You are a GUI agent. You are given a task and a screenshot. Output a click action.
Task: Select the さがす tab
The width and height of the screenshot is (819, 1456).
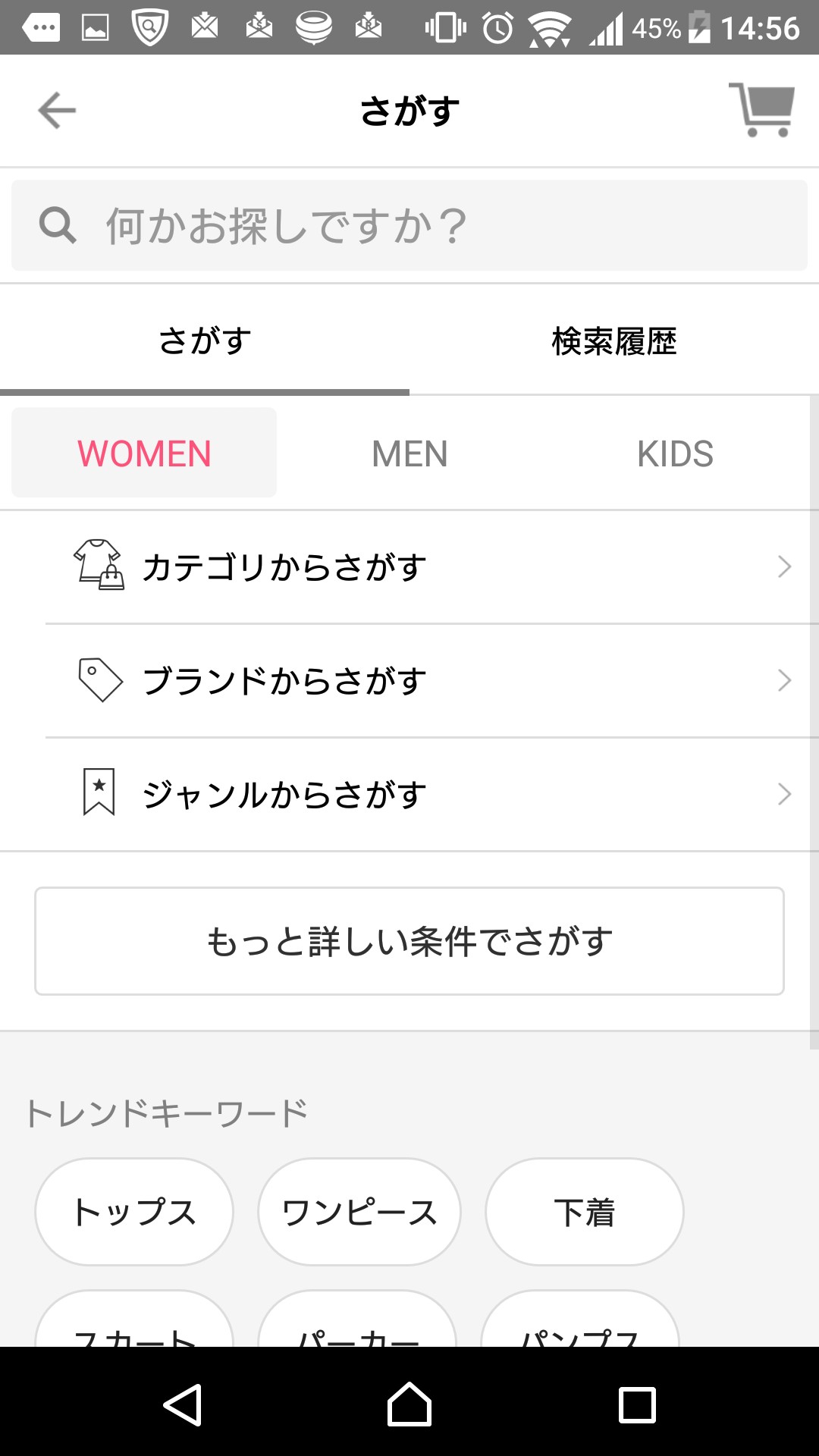coord(205,341)
